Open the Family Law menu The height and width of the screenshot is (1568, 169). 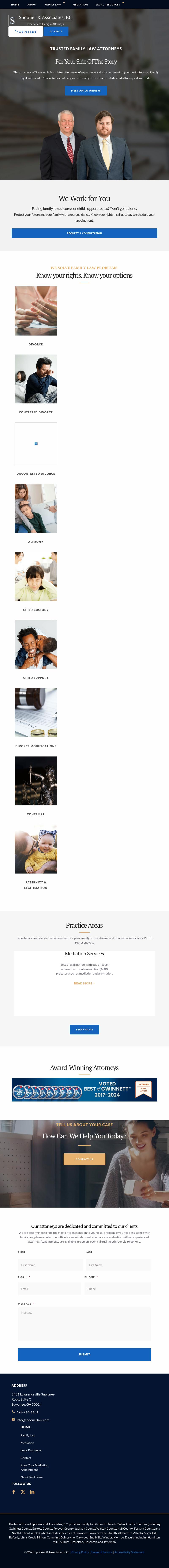(53, 4)
